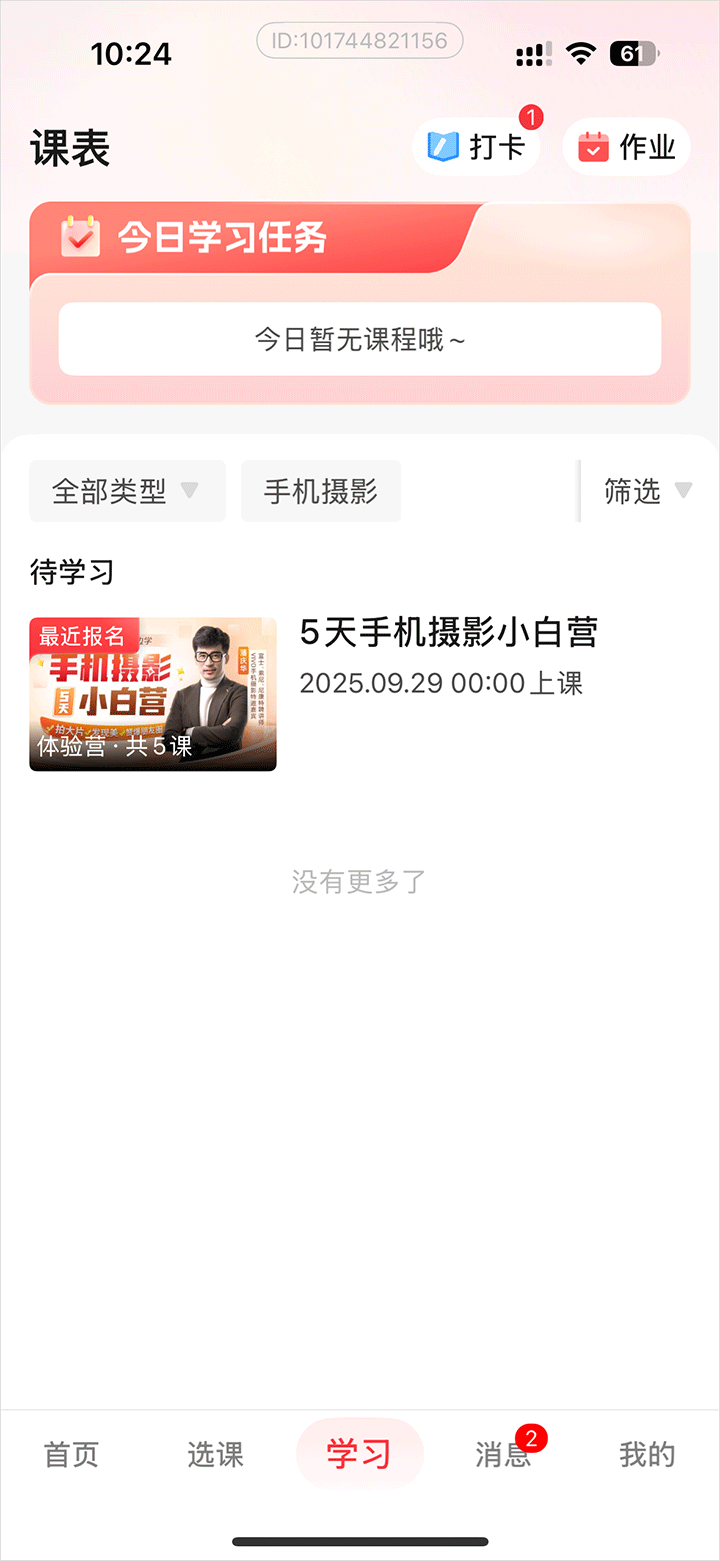Switch to the 我的 profile tab
The width and height of the screenshot is (720, 1561).
pos(647,1454)
